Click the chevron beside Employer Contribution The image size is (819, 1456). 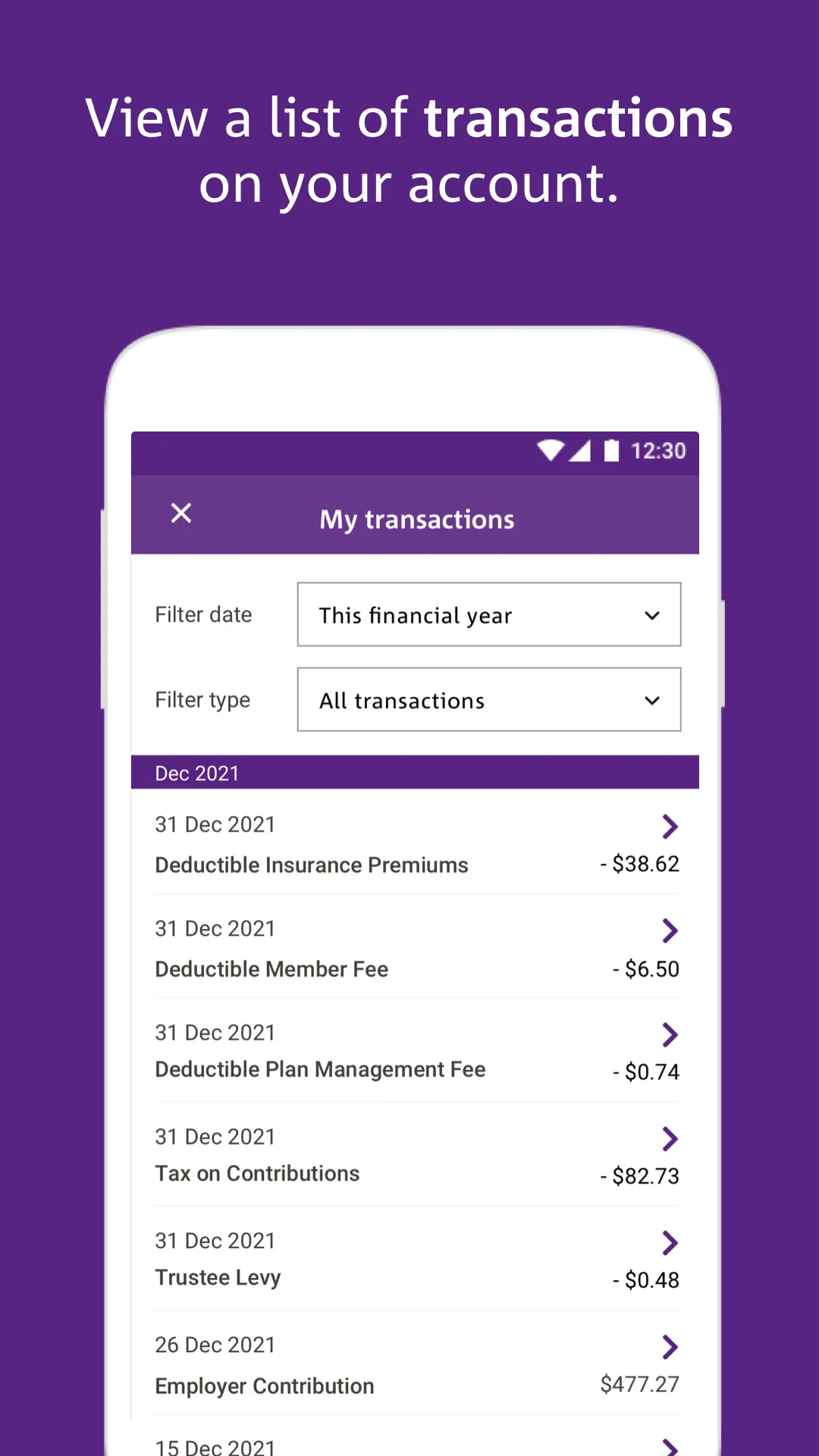(670, 1348)
